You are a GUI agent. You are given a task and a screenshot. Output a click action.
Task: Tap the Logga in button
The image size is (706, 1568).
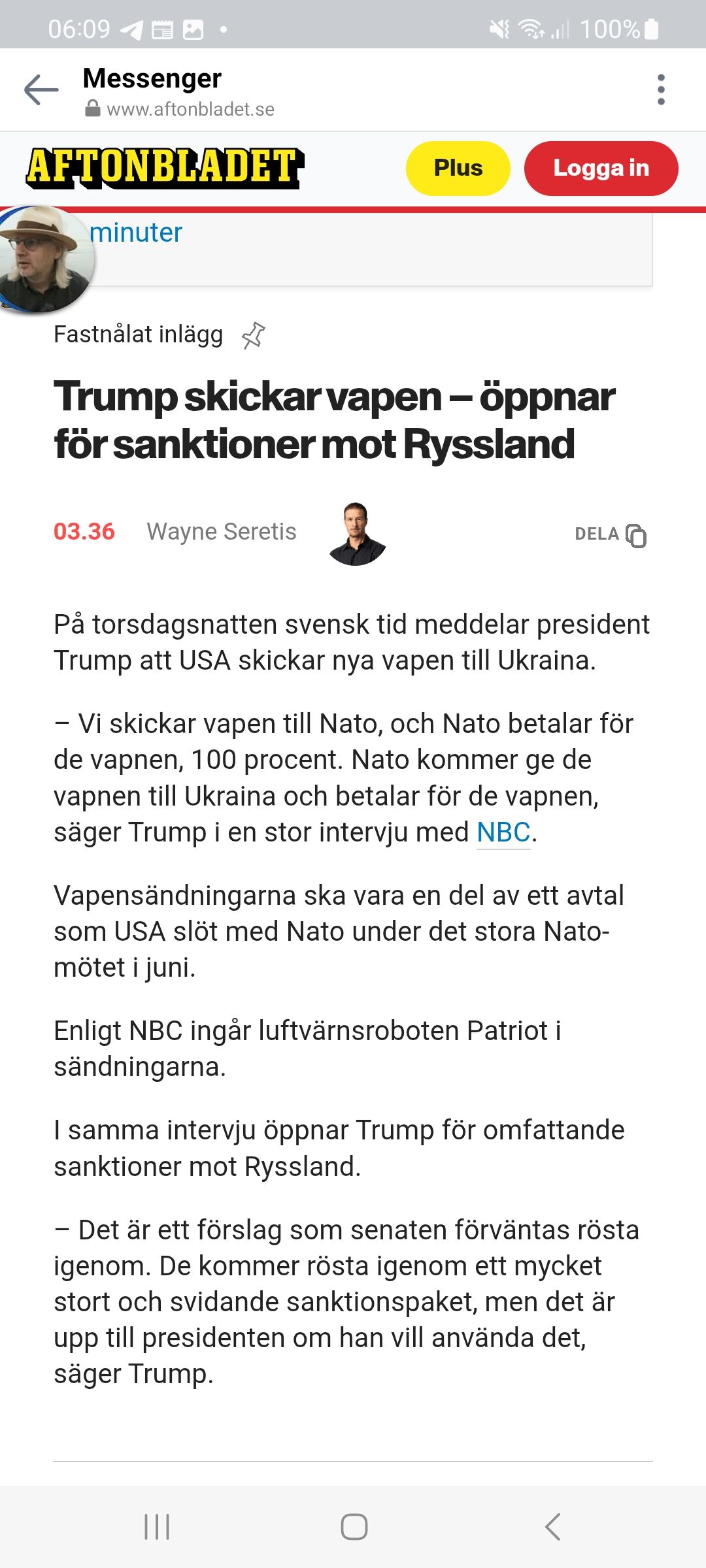pyautogui.click(x=601, y=168)
